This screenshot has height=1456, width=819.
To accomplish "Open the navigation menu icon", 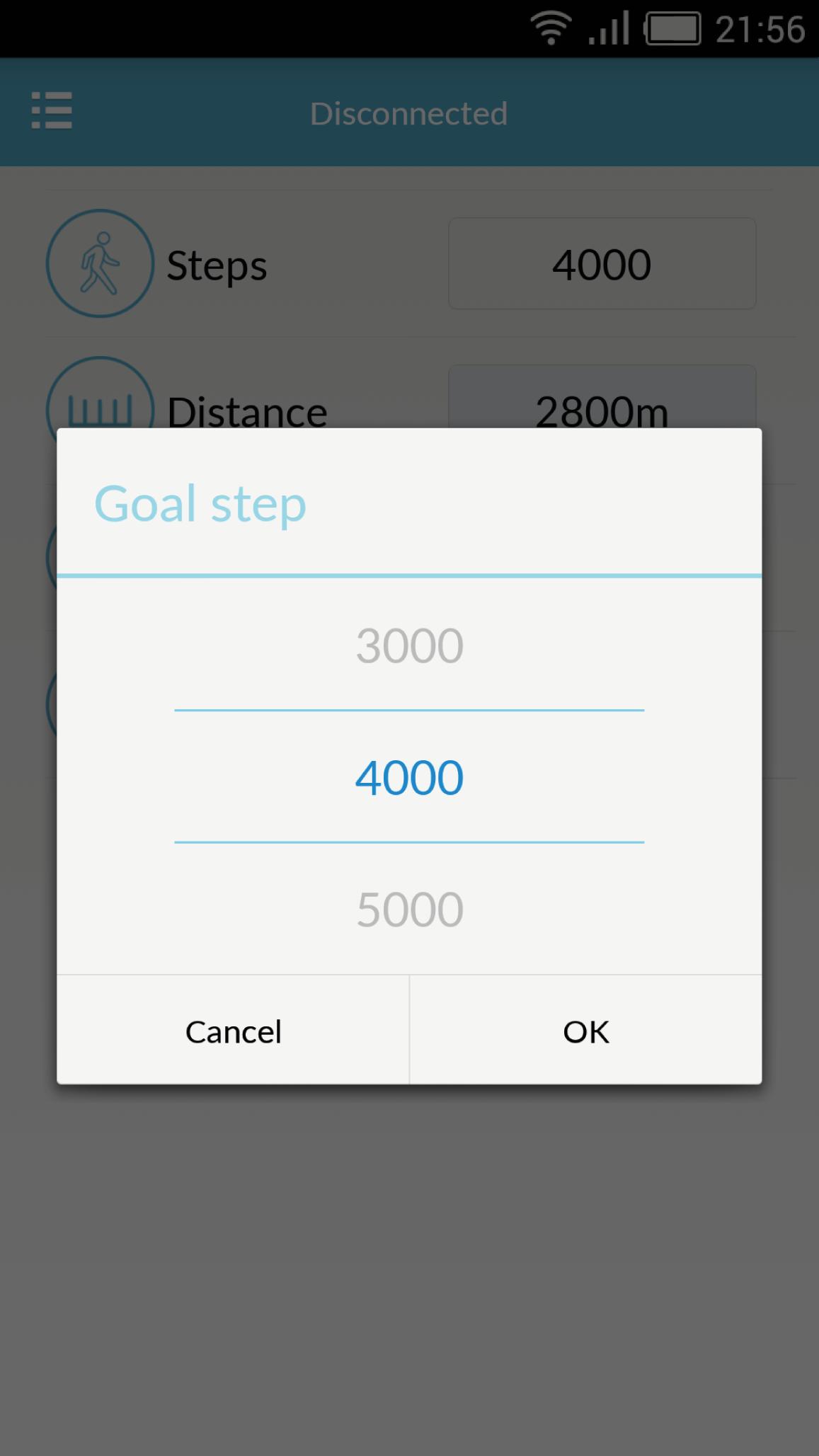I will tap(50, 111).
